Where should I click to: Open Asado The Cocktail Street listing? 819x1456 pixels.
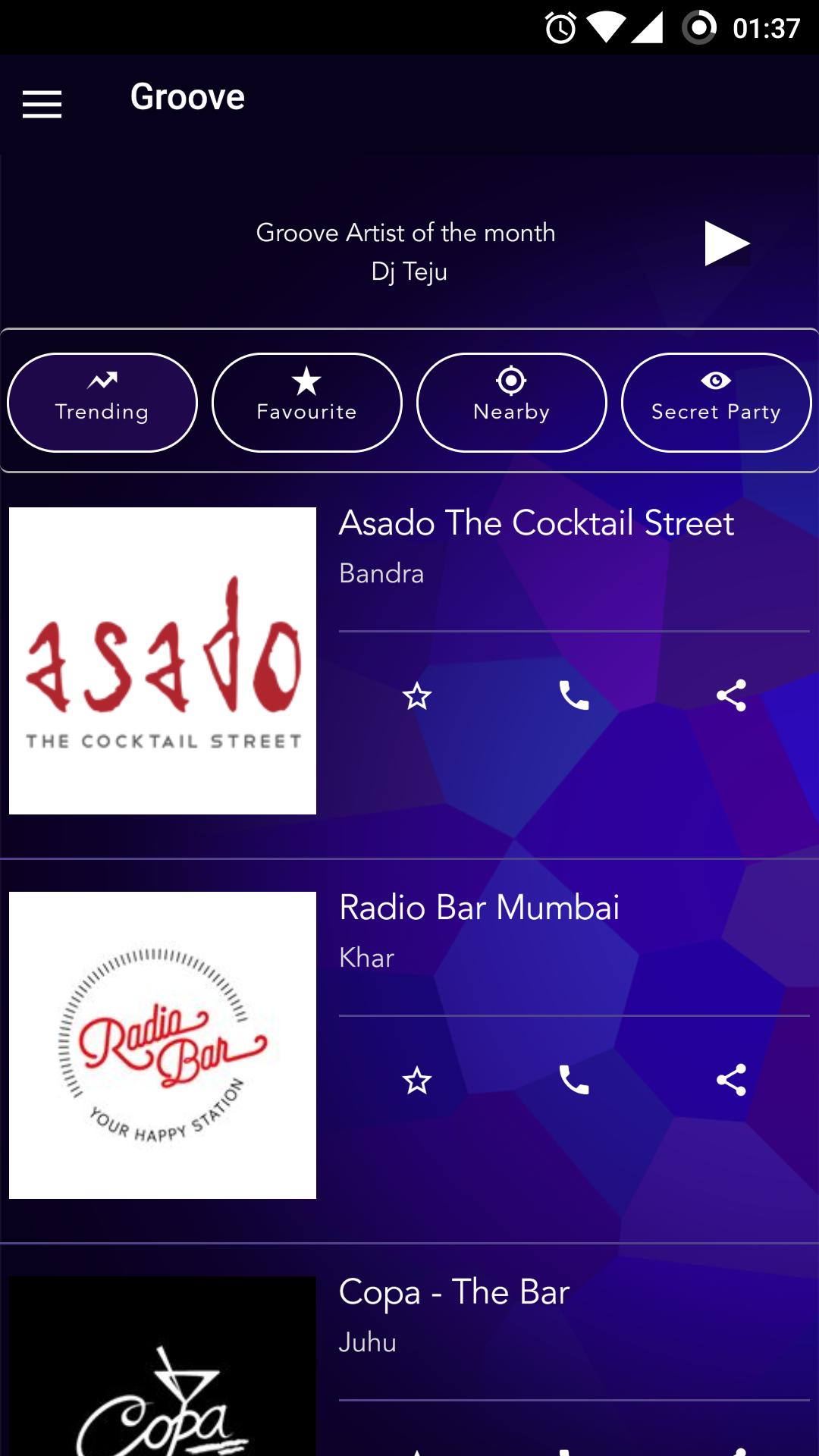(x=536, y=522)
